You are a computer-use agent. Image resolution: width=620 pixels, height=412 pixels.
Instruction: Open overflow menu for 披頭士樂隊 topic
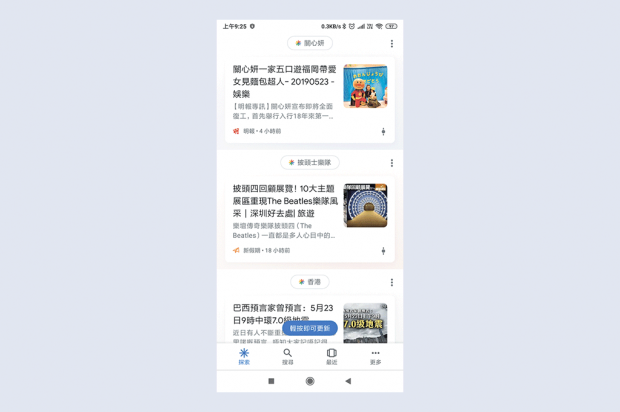tap(392, 163)
